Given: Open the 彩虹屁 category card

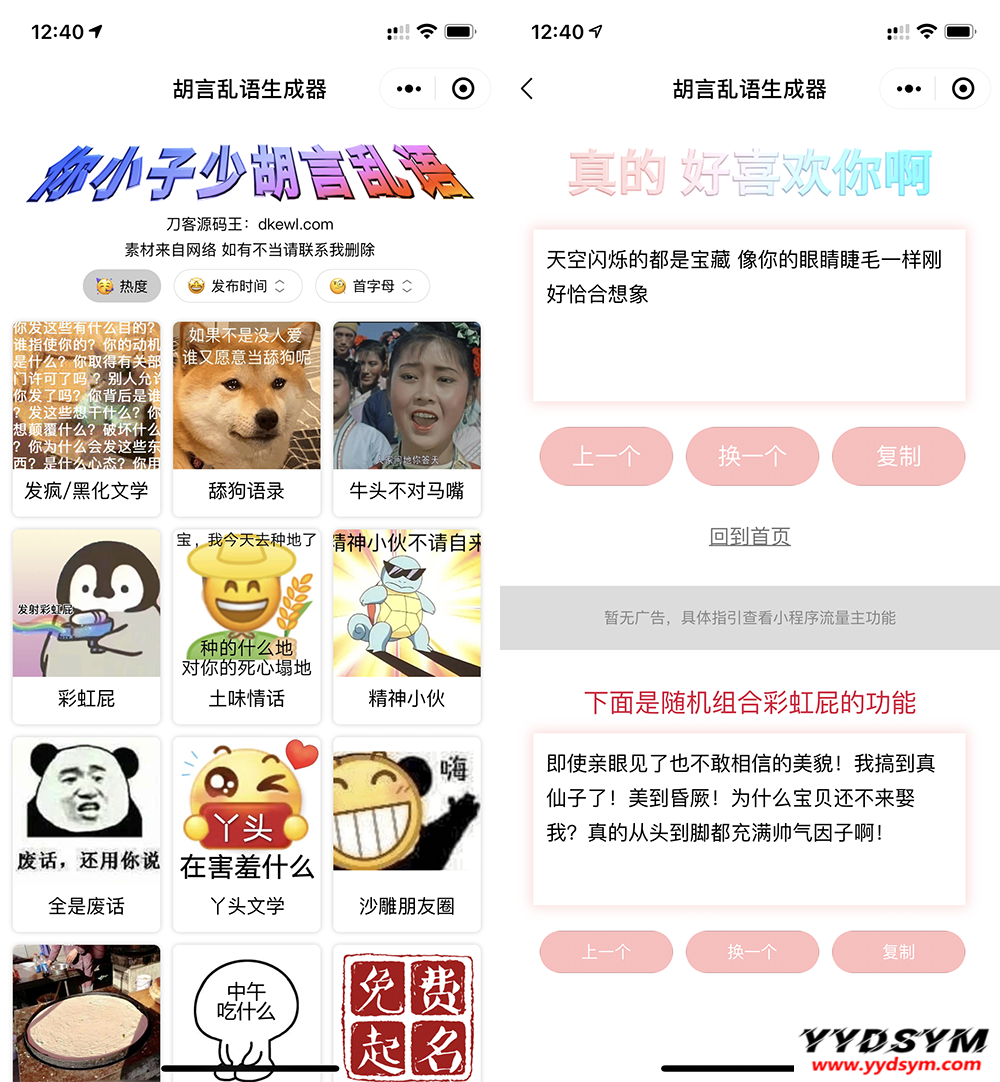Looking at the screenshot, I should tap(86, 625).
